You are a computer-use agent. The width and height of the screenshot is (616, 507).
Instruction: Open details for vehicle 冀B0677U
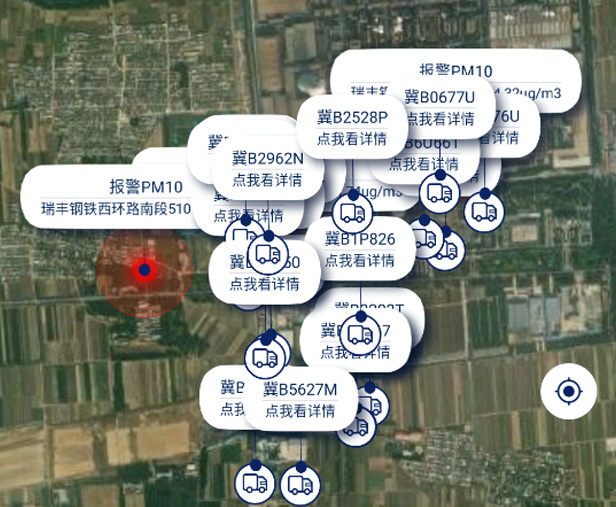[x=439, y=108]
